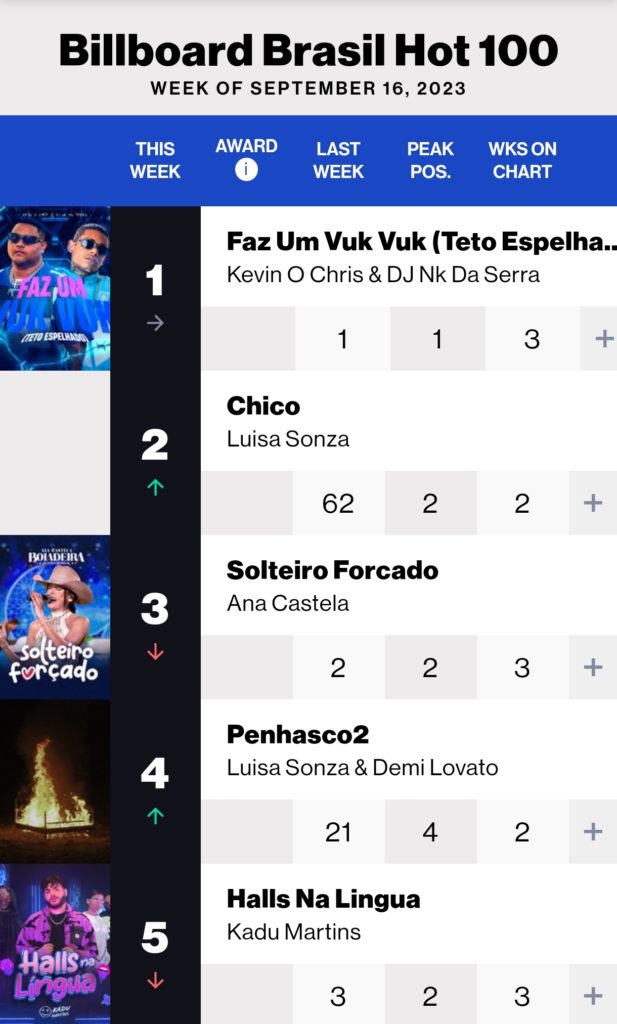Open the Award info icon
Image resolution: width=617 pixels, height=1024 pixels.
click(246, 170)
